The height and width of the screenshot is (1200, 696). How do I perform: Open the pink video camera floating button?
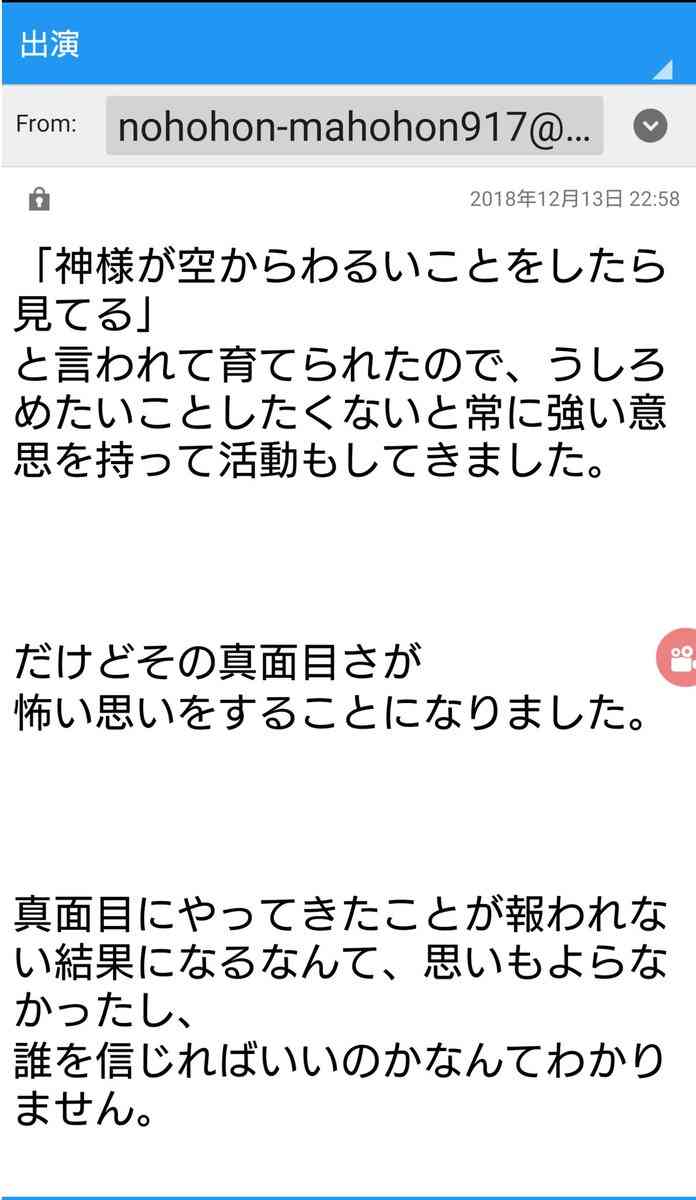click(678, 658)
